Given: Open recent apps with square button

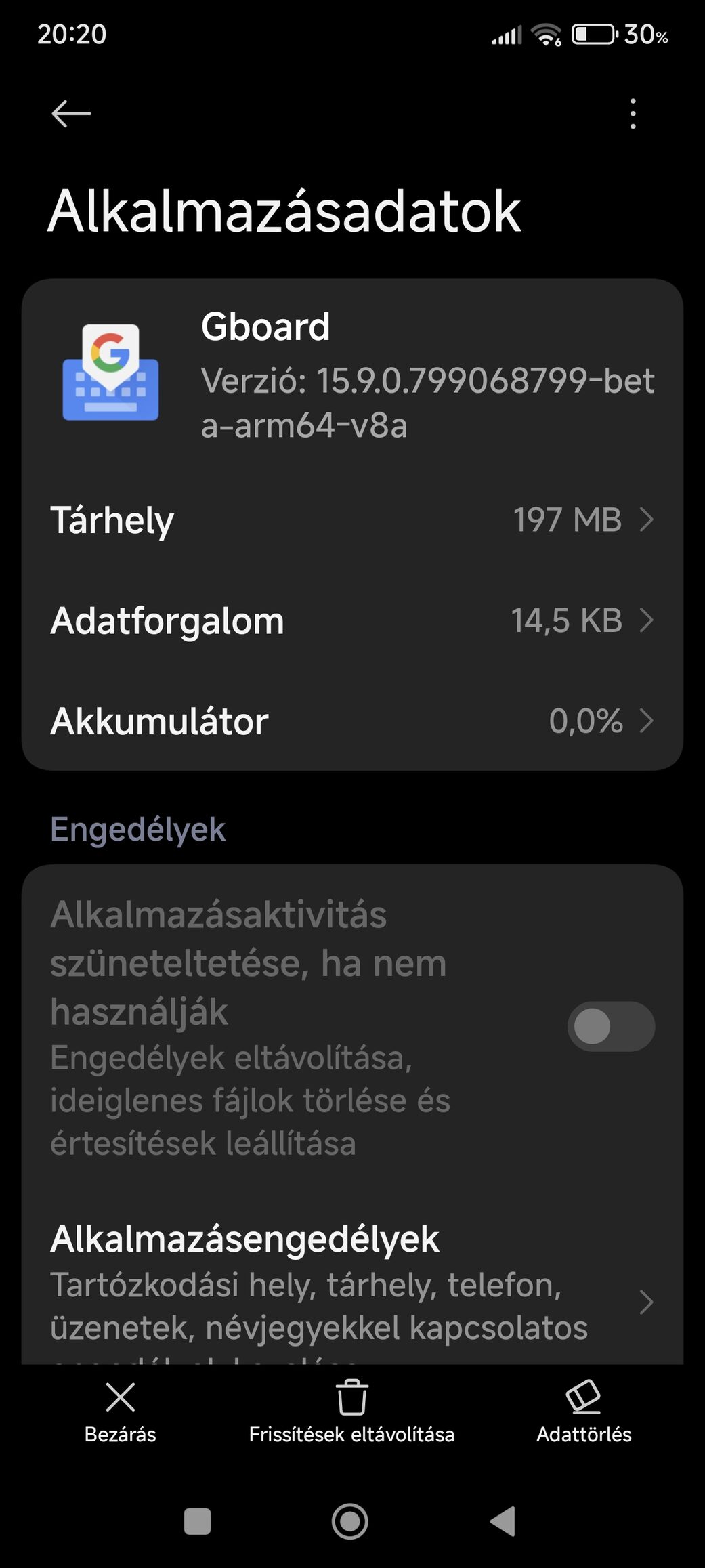Looking at the screenshot, I should coord(197,1521).
